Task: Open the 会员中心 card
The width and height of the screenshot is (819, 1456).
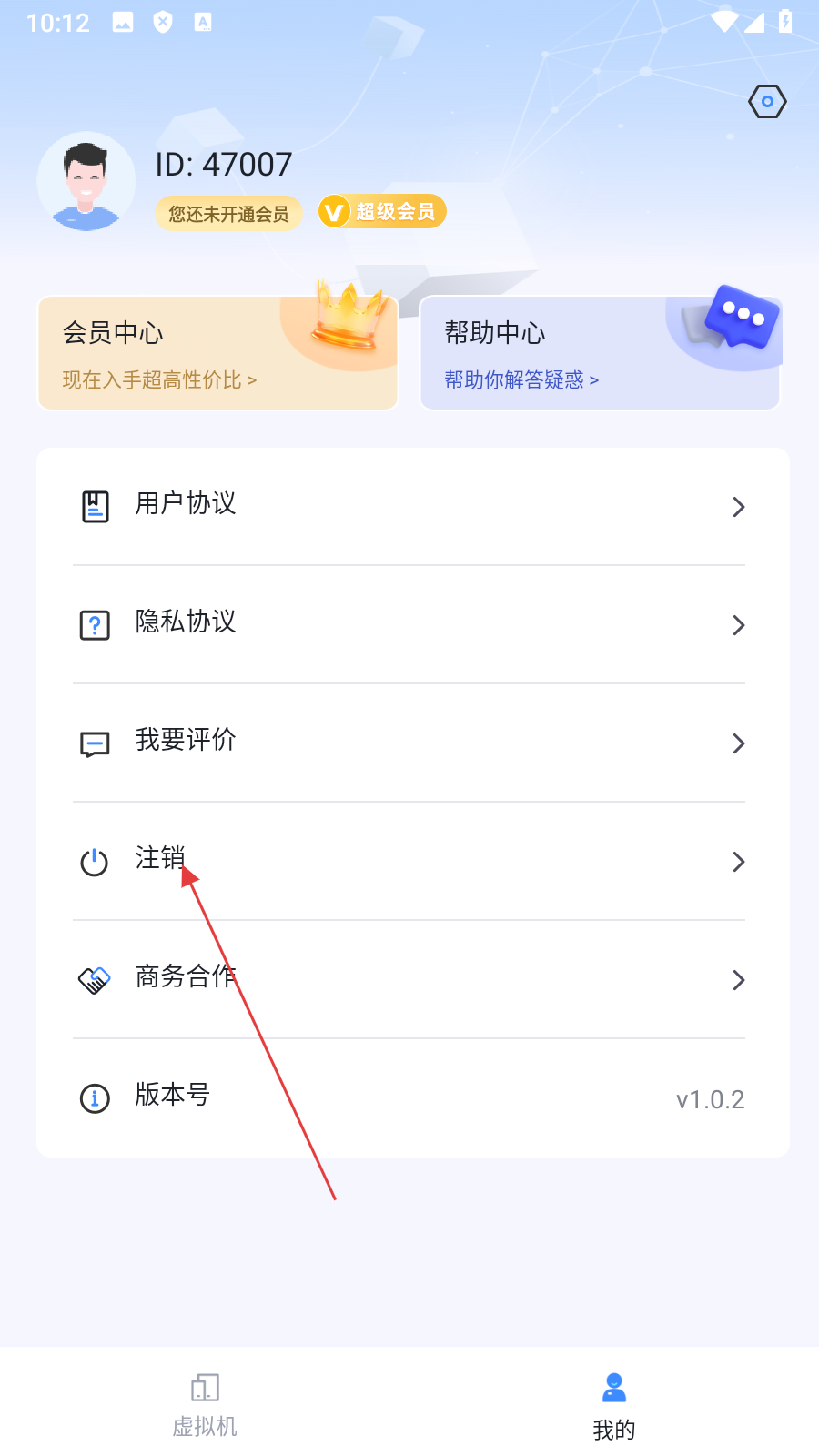Action: coord(217,353)
